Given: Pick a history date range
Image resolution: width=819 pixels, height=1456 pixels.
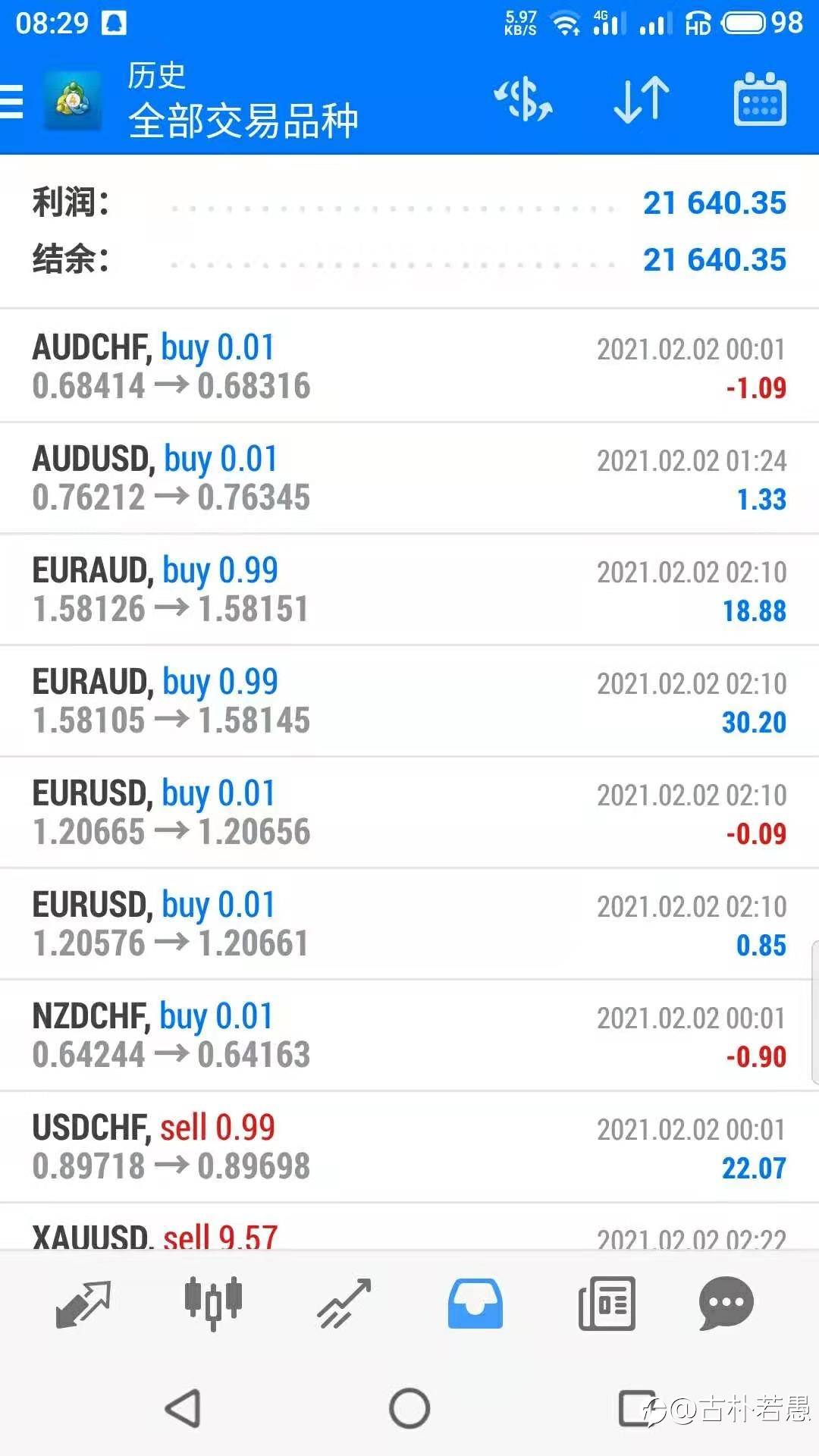Looking at the screenshot, I should click(759, 100).
